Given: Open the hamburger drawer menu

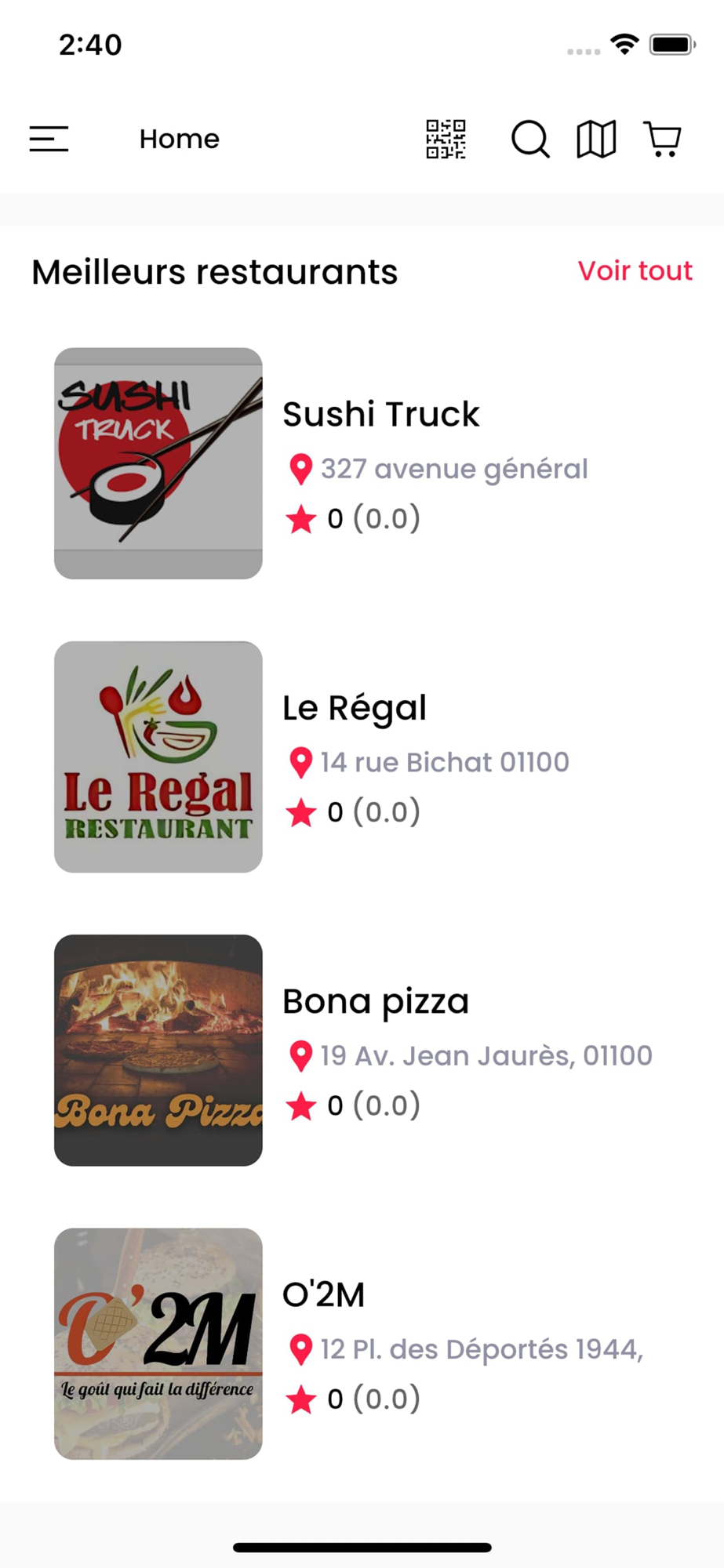Looking at the screenshot, I should tap(49, 139).
